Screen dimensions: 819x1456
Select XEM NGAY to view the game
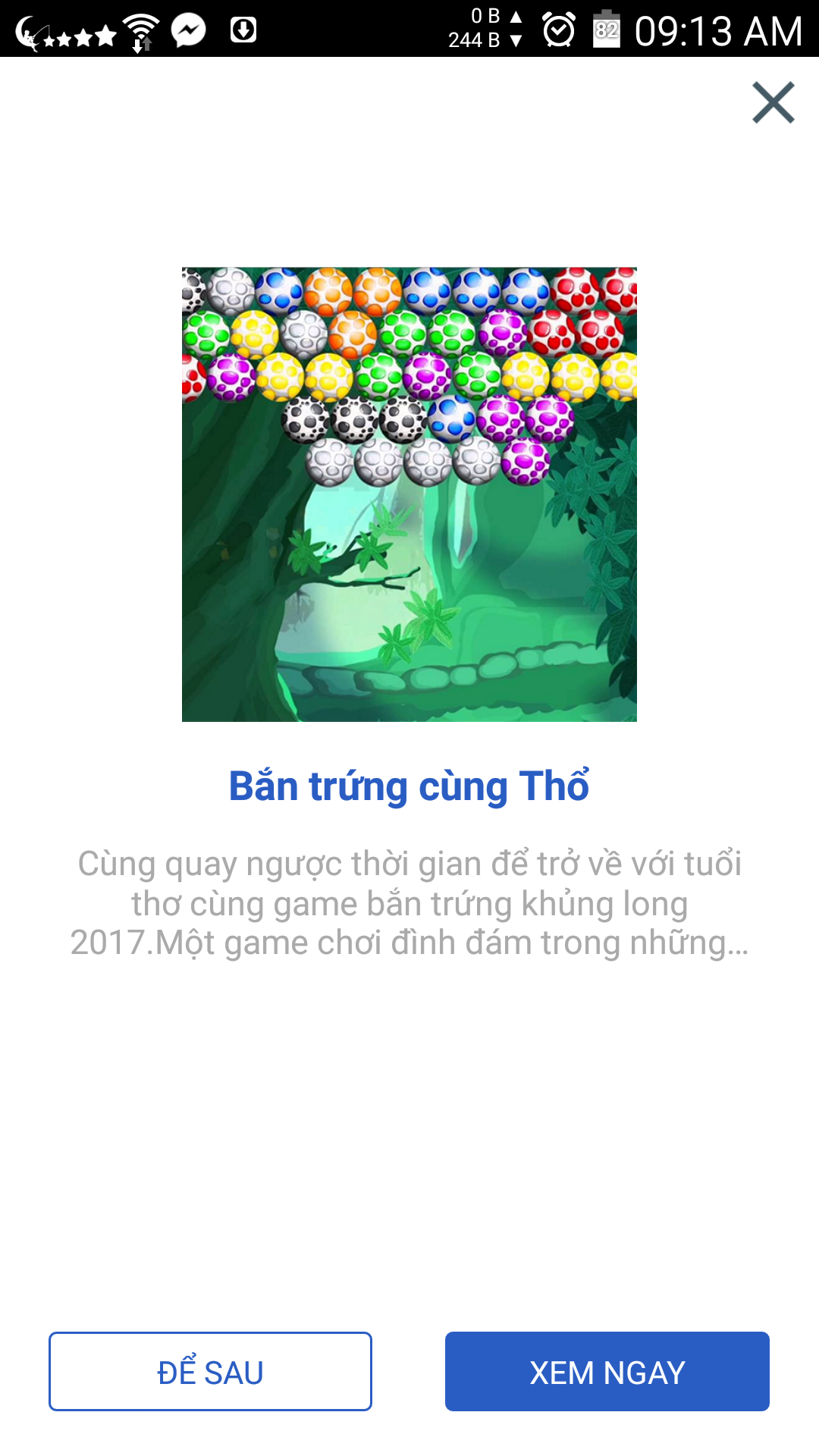click(607, 1372)
